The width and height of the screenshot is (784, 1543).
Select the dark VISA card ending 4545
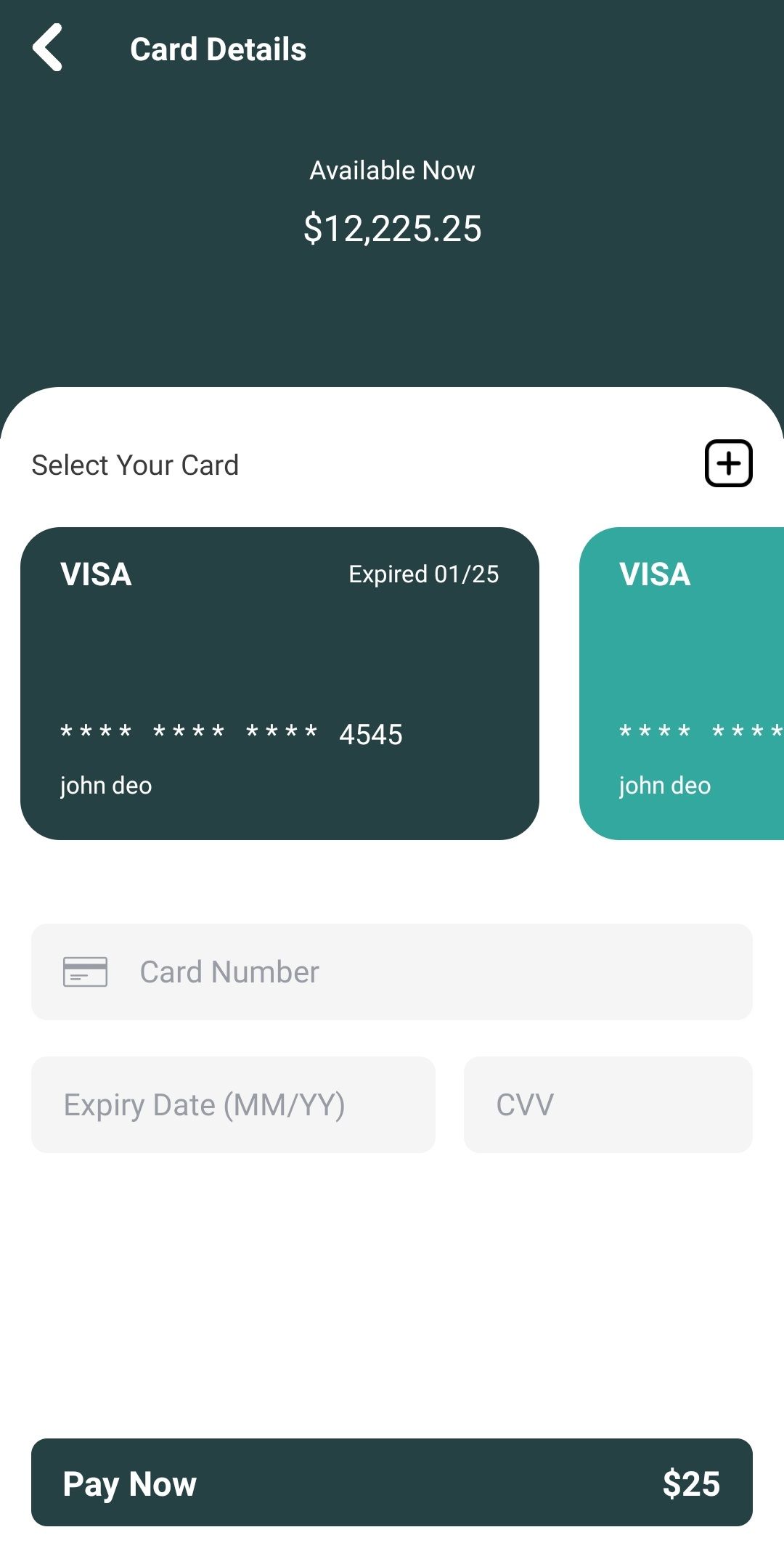coord(279,683)
